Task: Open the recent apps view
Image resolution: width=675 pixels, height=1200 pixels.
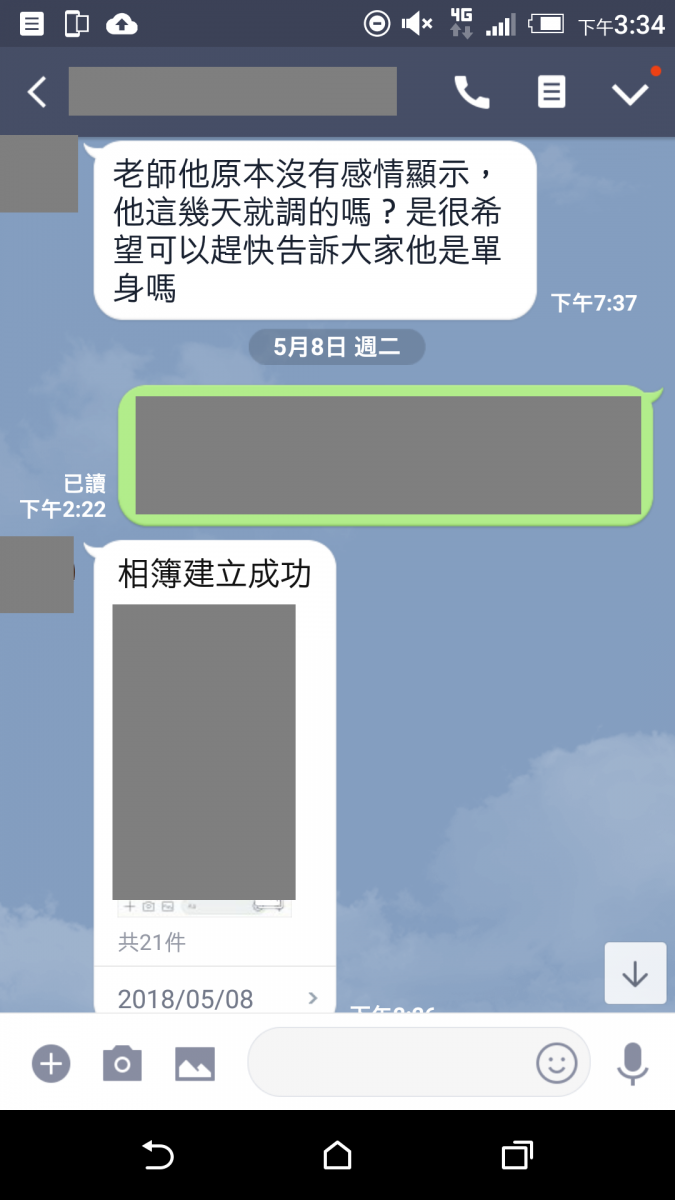Action: coord(516,1156)
